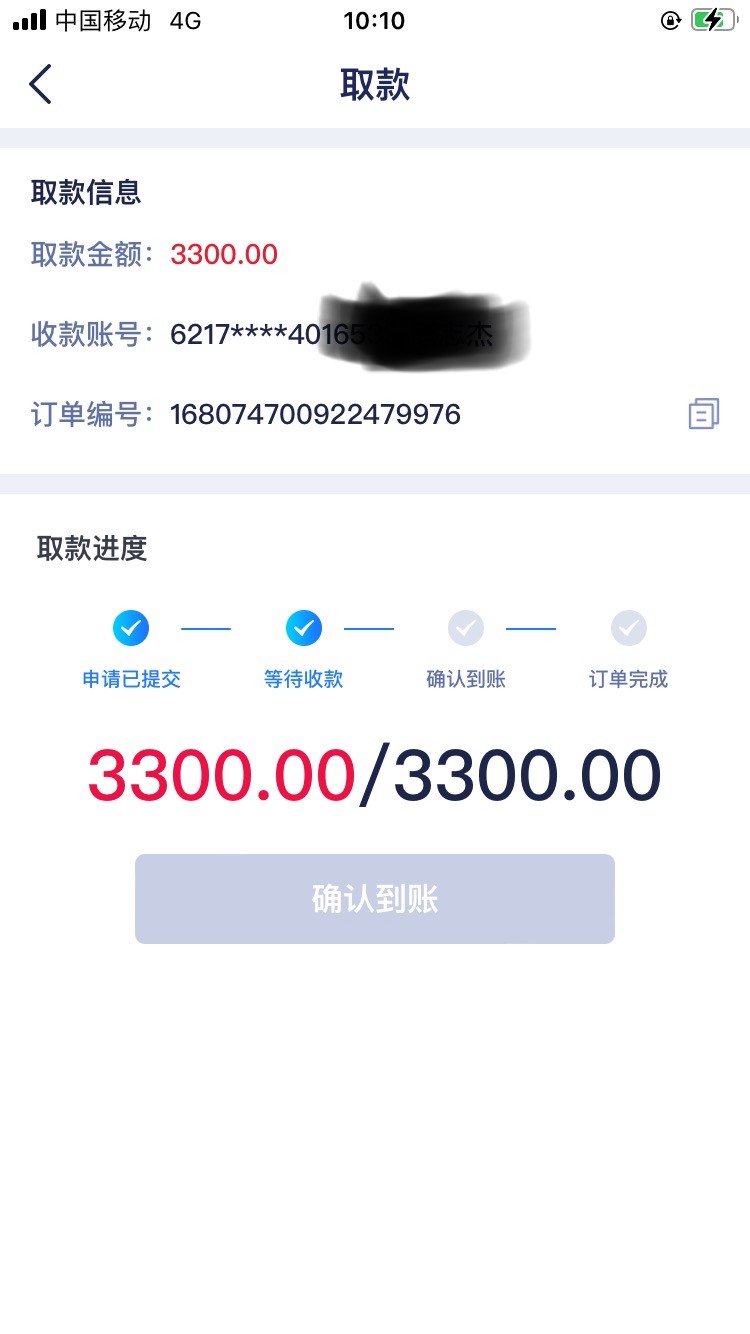The height and width of the screenshot is (1334, 750).
Task: Tap the cellular signal strength bars
Action: [x=25, y=19]
